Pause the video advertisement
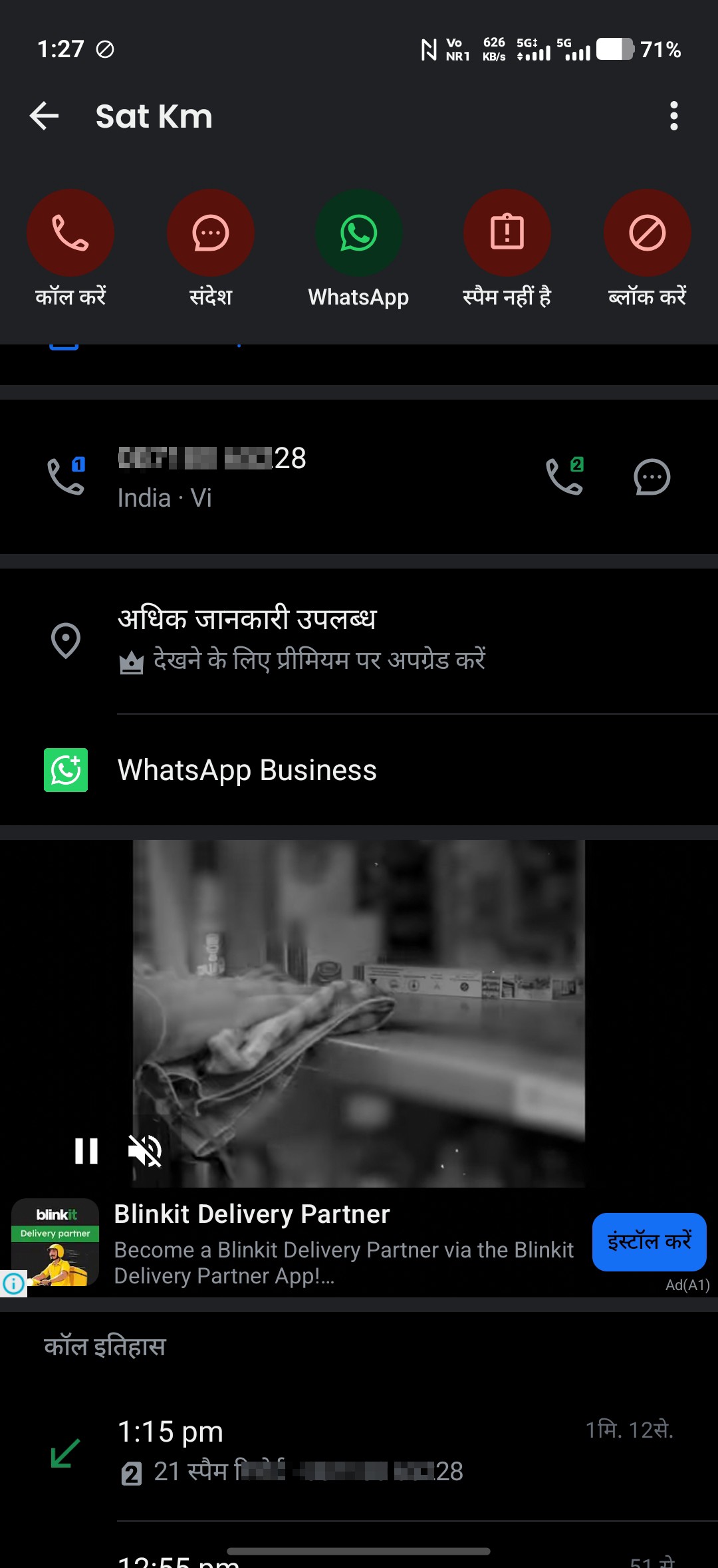718x1568 pixels. coord(86,1150)
